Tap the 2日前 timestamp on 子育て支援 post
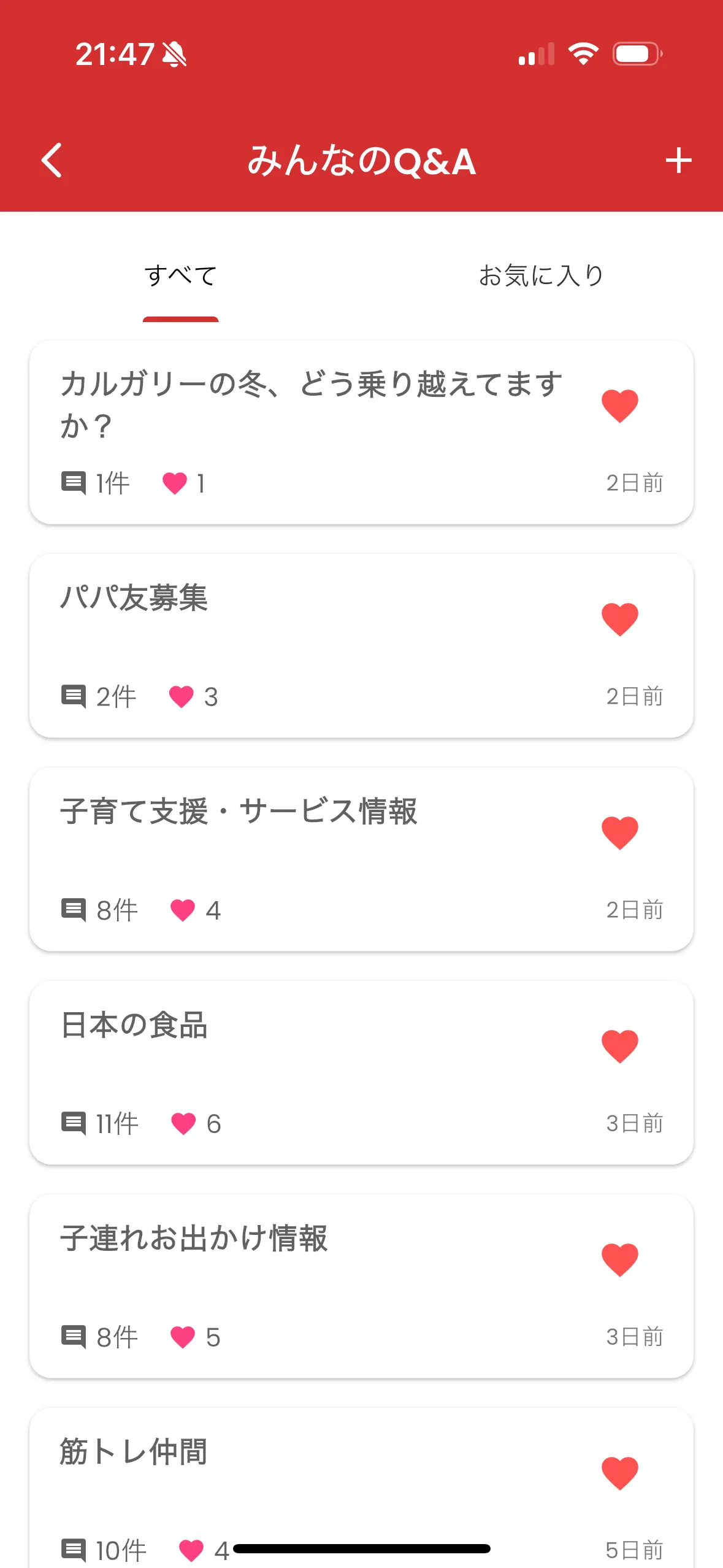This screenshot has height=1568, width=723. [635, 910]
